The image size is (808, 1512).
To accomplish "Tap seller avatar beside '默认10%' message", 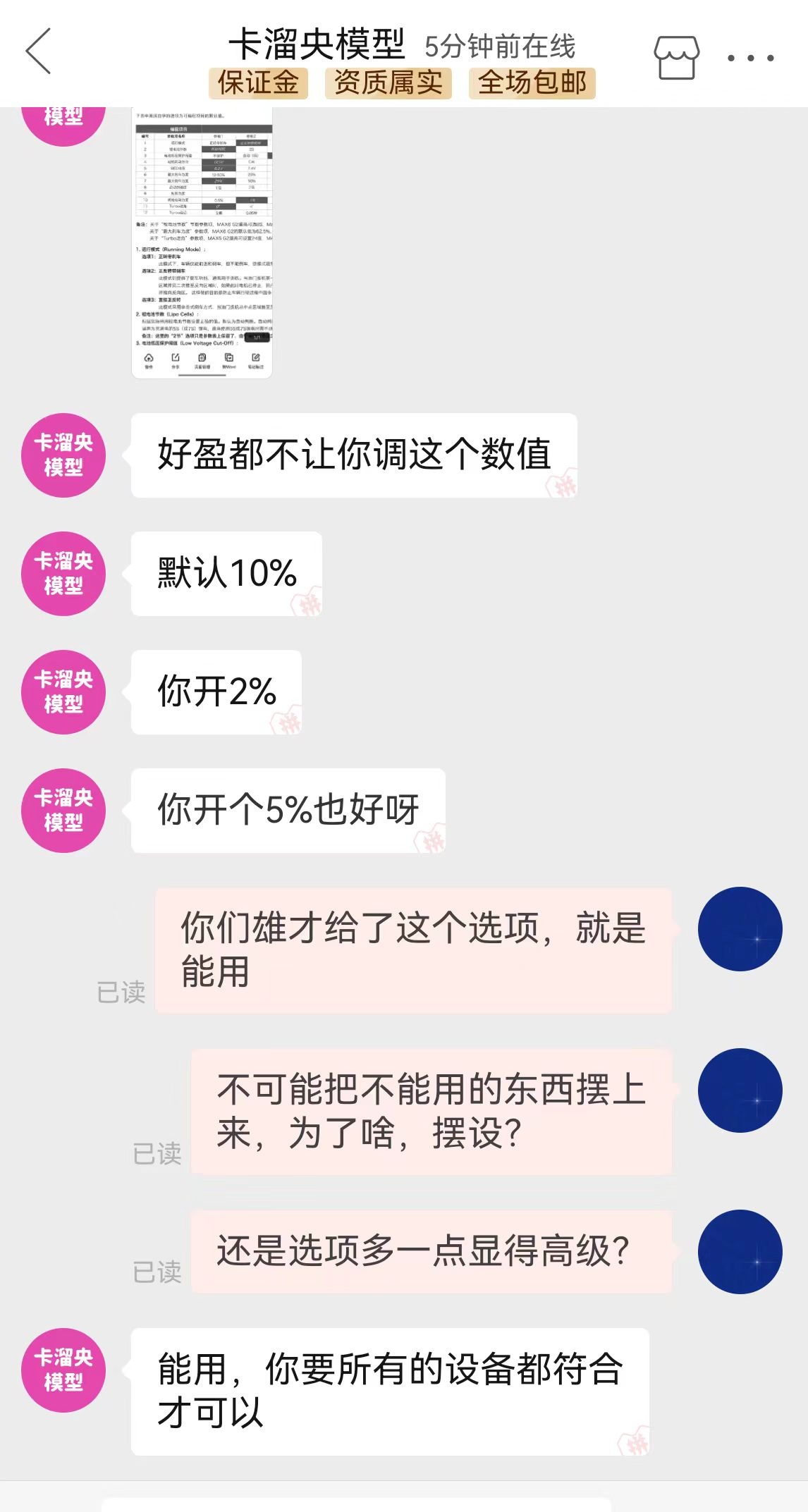I will click(63, 573).
